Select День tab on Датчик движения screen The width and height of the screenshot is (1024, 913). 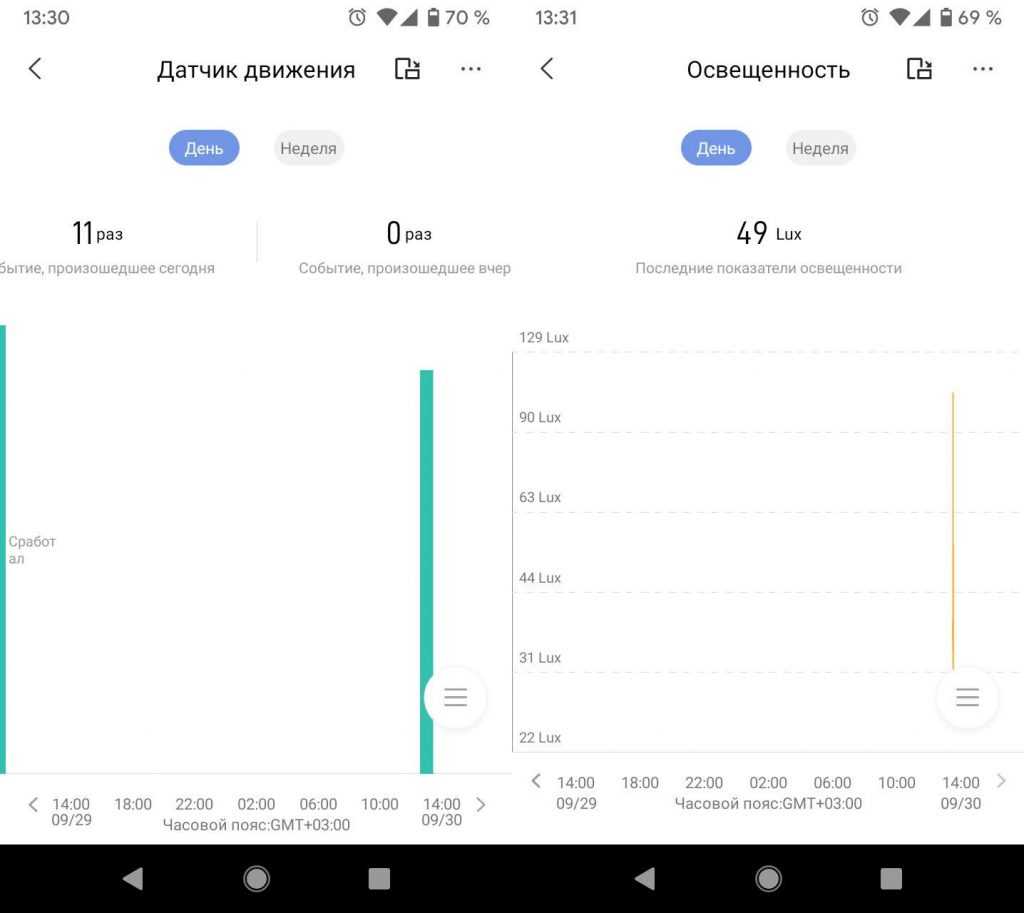coord(204,148)
